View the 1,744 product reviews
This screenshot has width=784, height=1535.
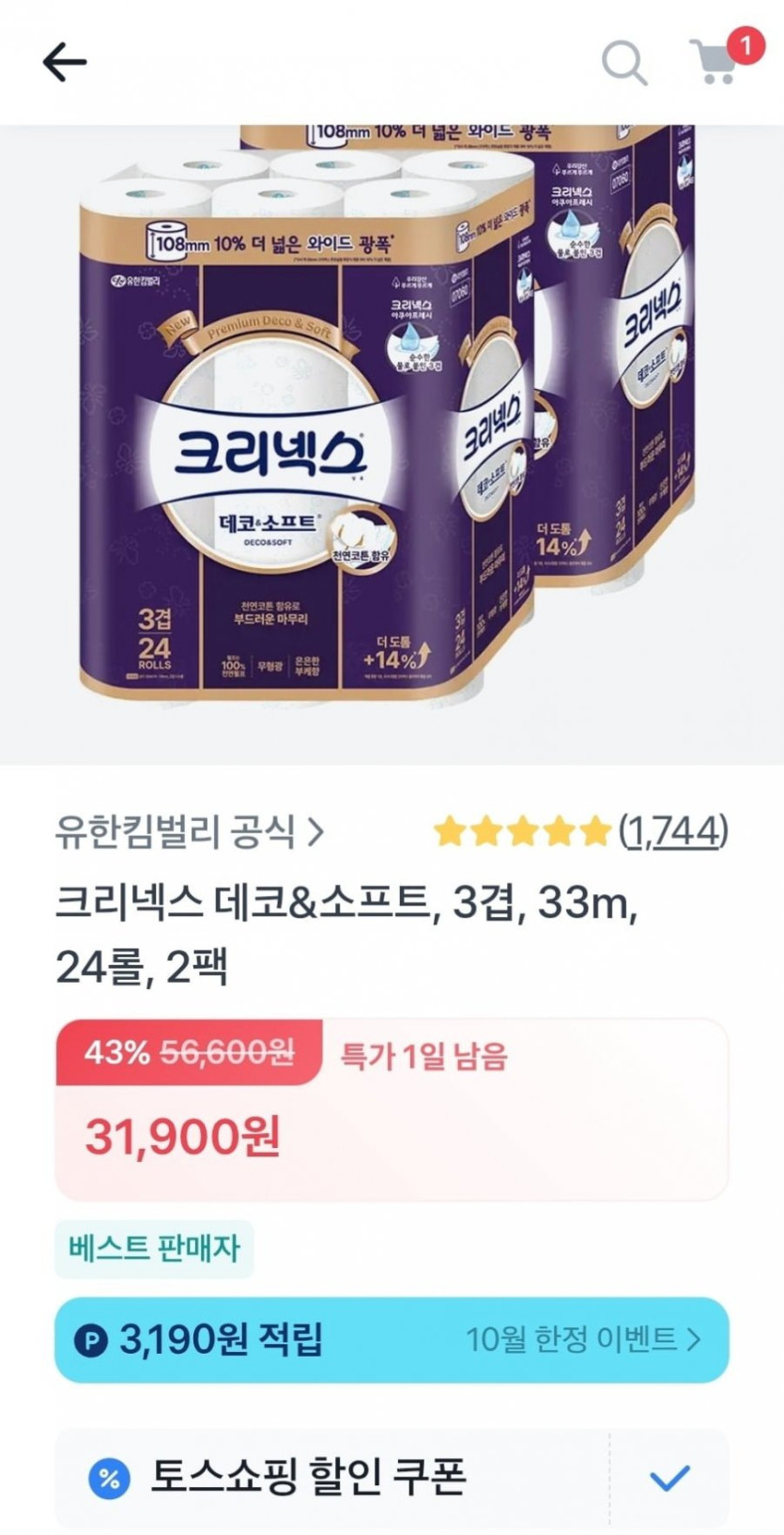tap(673, 831)
